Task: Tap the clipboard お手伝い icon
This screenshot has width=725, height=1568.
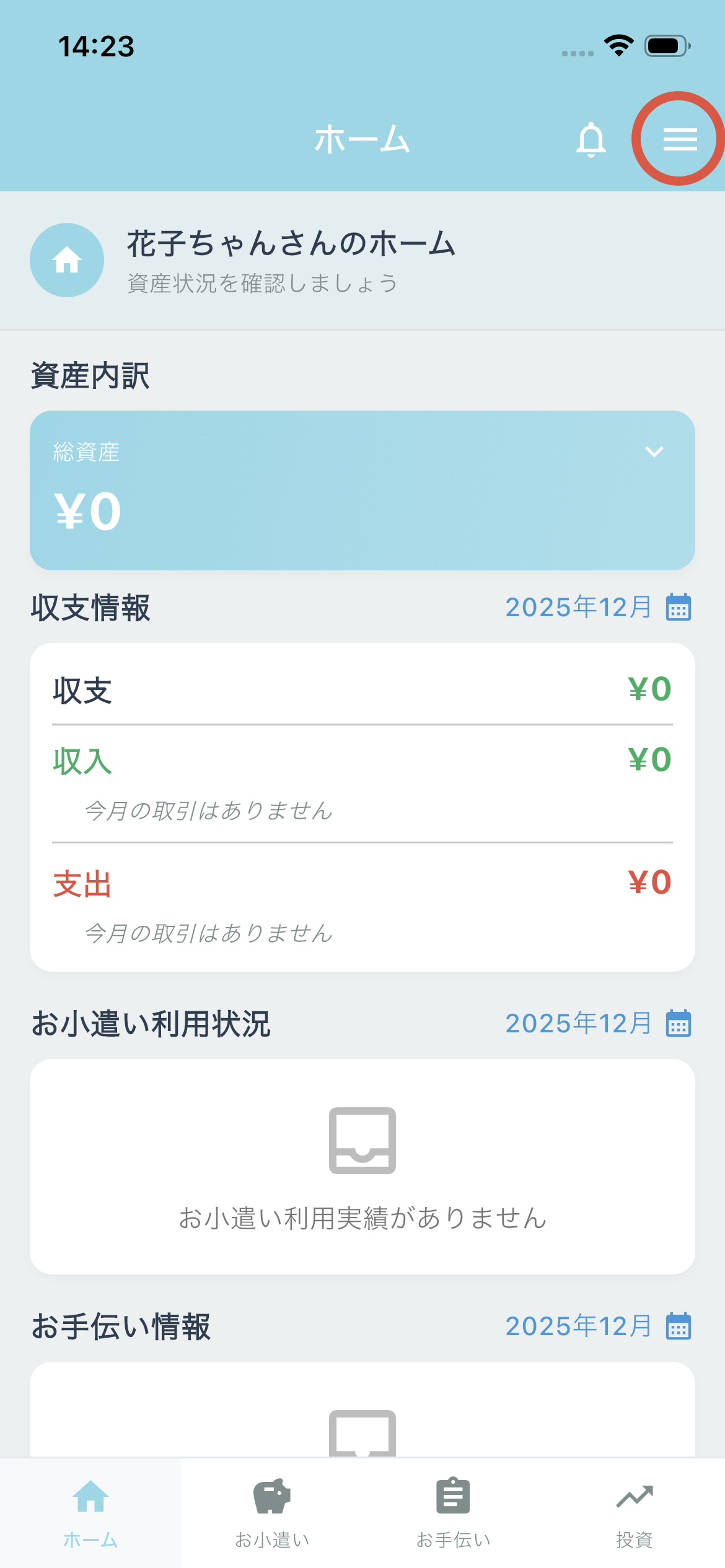Action: pyautogui.click(x=452, y=1492)
